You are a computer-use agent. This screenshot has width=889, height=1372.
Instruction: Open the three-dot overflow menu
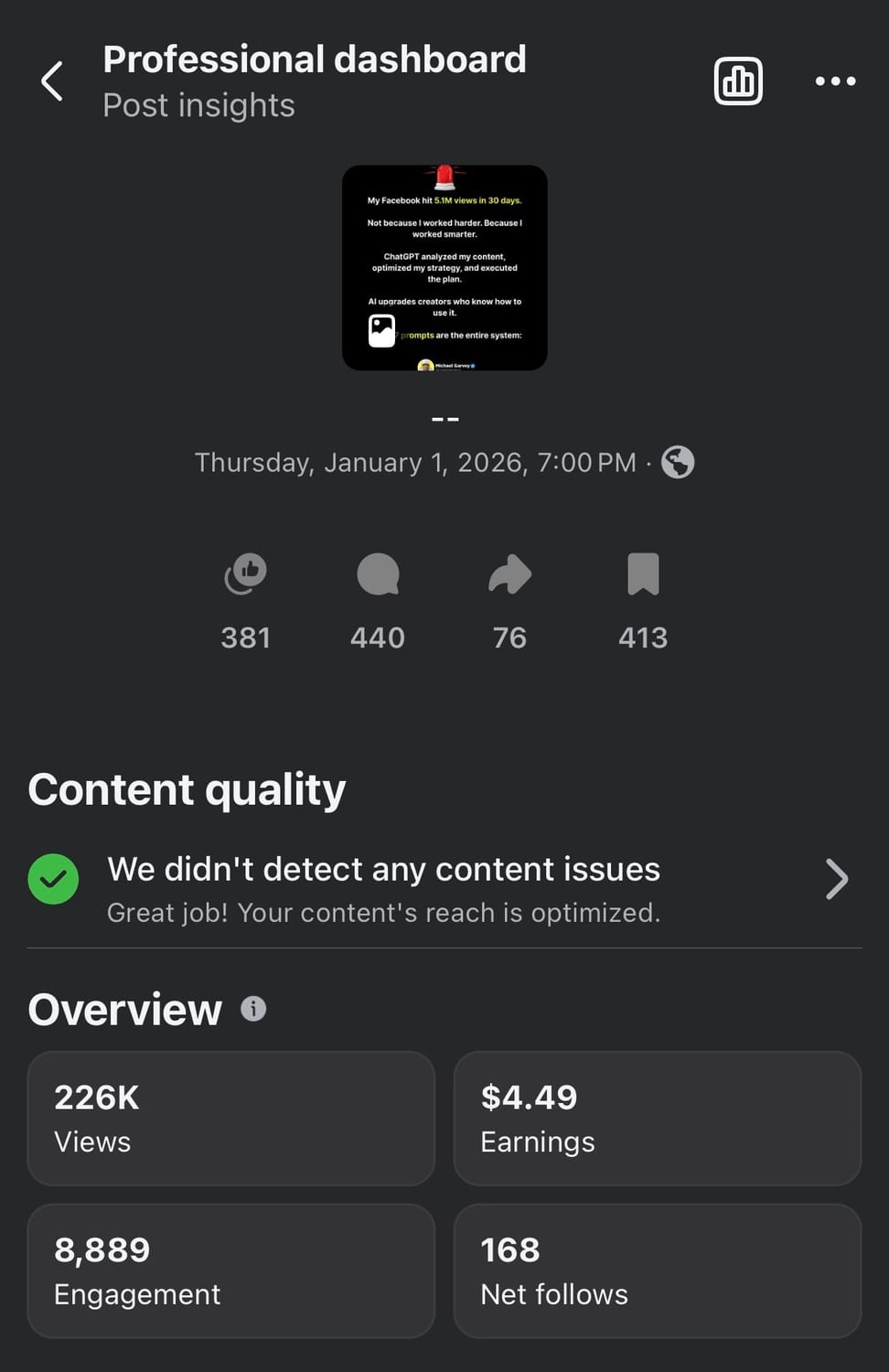[835, 81]
